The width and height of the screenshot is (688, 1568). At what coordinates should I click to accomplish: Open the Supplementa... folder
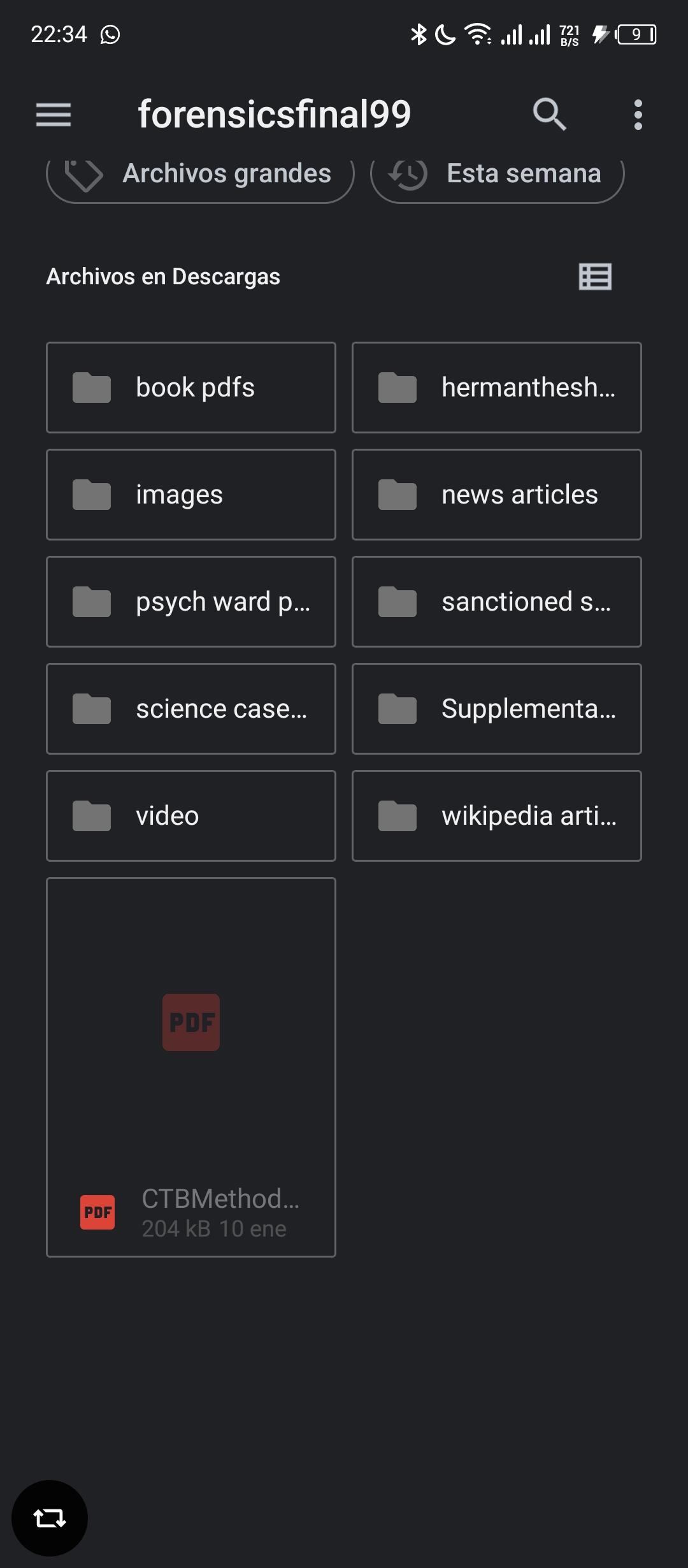point(497,709)
